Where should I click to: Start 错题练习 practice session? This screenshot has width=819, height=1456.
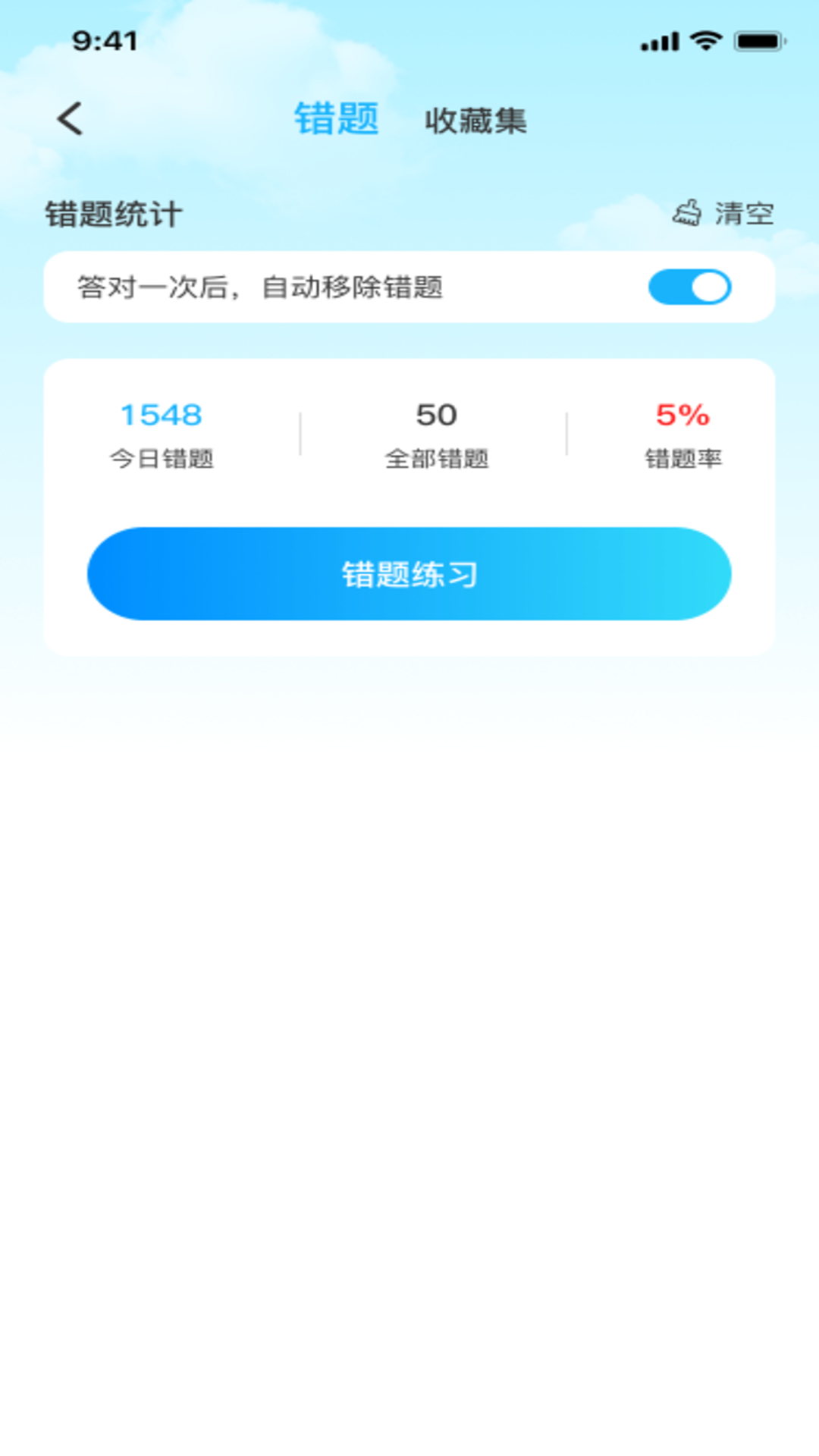click(409, 575)
